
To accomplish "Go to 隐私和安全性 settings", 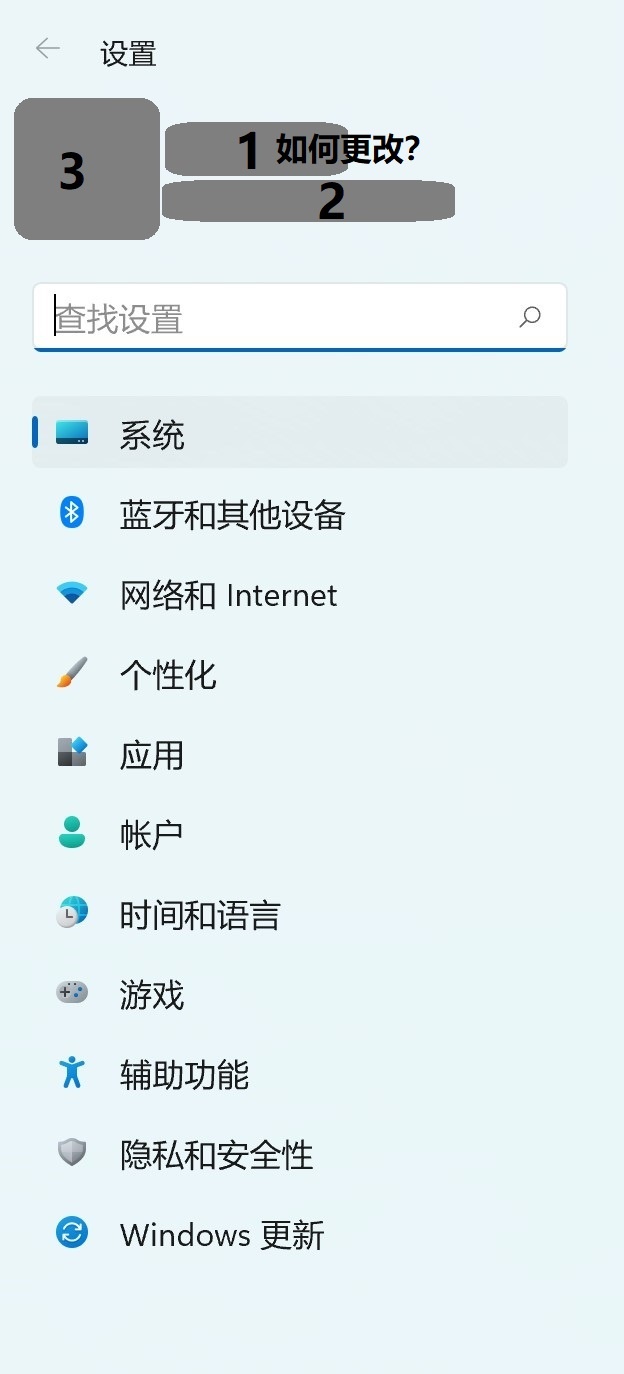I will (x=216, y=1155).
